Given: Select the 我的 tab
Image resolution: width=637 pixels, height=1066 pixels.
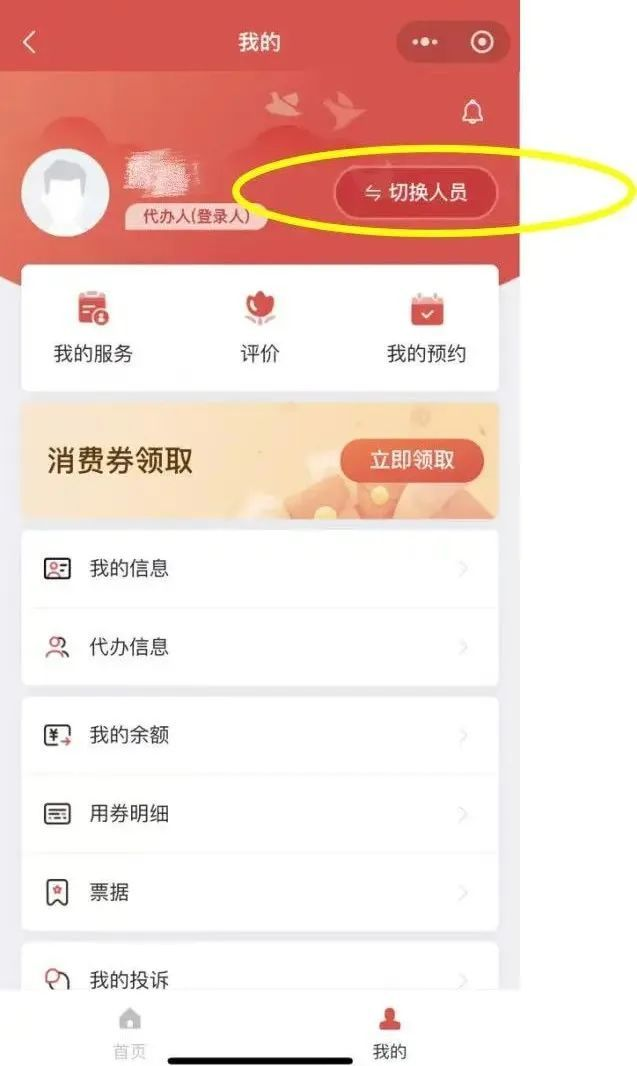Looking at the screenshot, I should click(390, 1033).
